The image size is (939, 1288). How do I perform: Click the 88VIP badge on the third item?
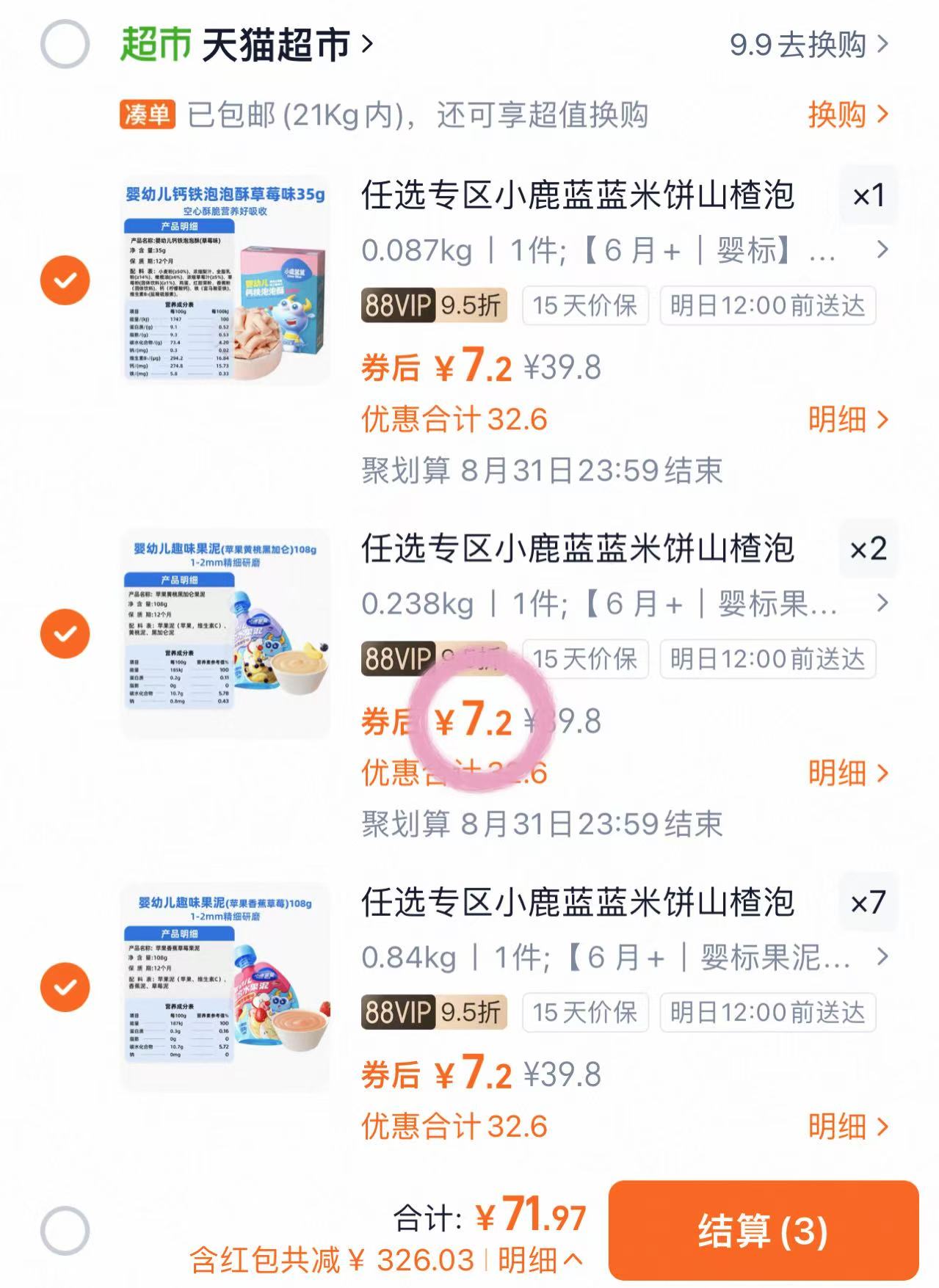pyautogui.click(x=398, y=1013)
